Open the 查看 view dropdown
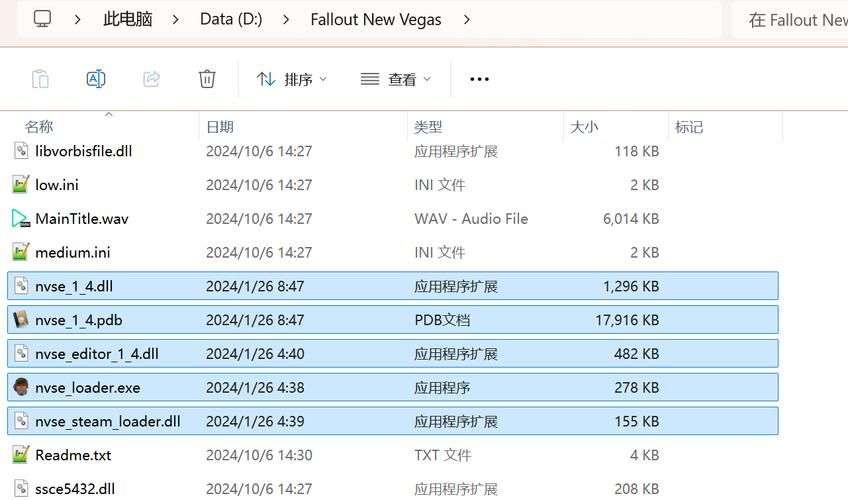Viewport: 848px width, 500px height. point(396,79)
